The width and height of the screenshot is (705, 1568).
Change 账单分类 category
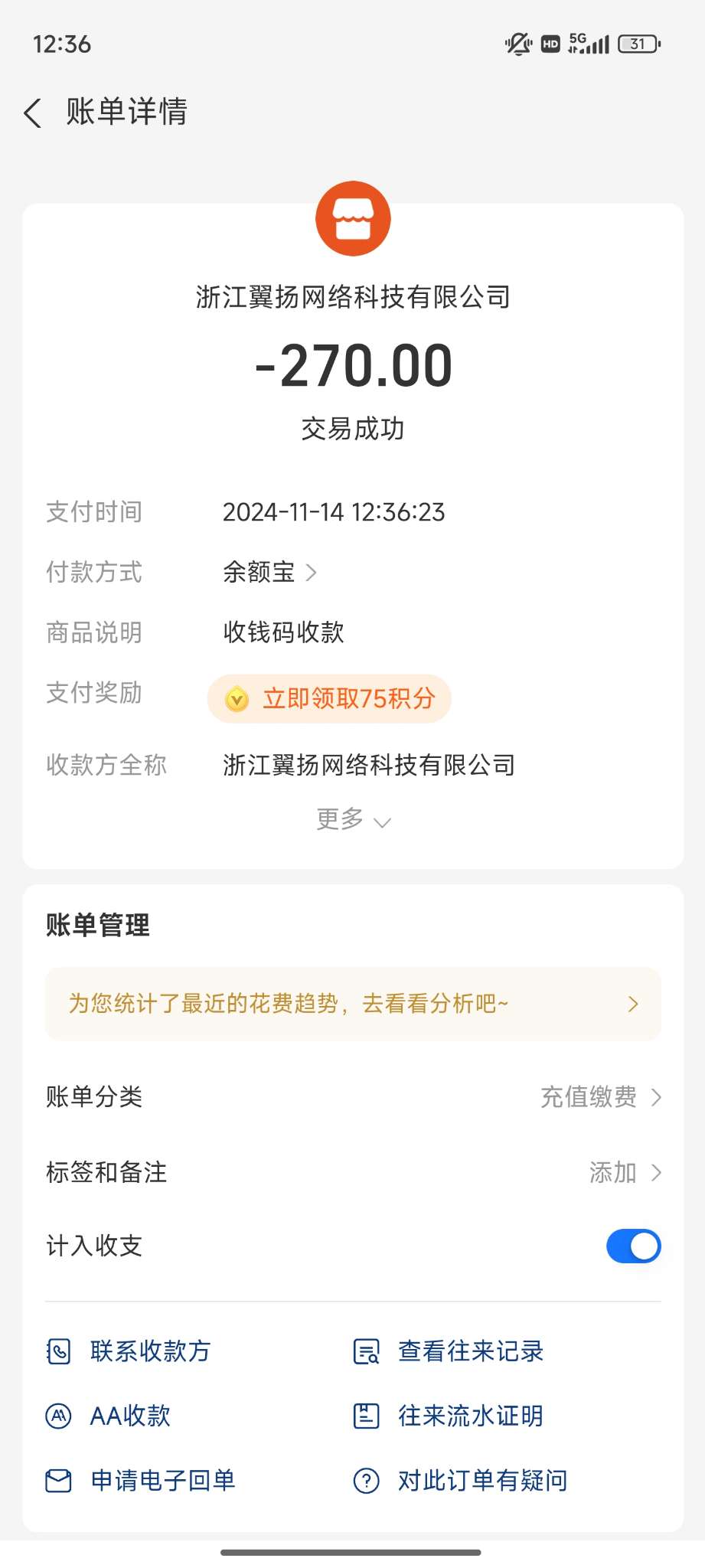pyautogui.click(x=599, y=1097)
